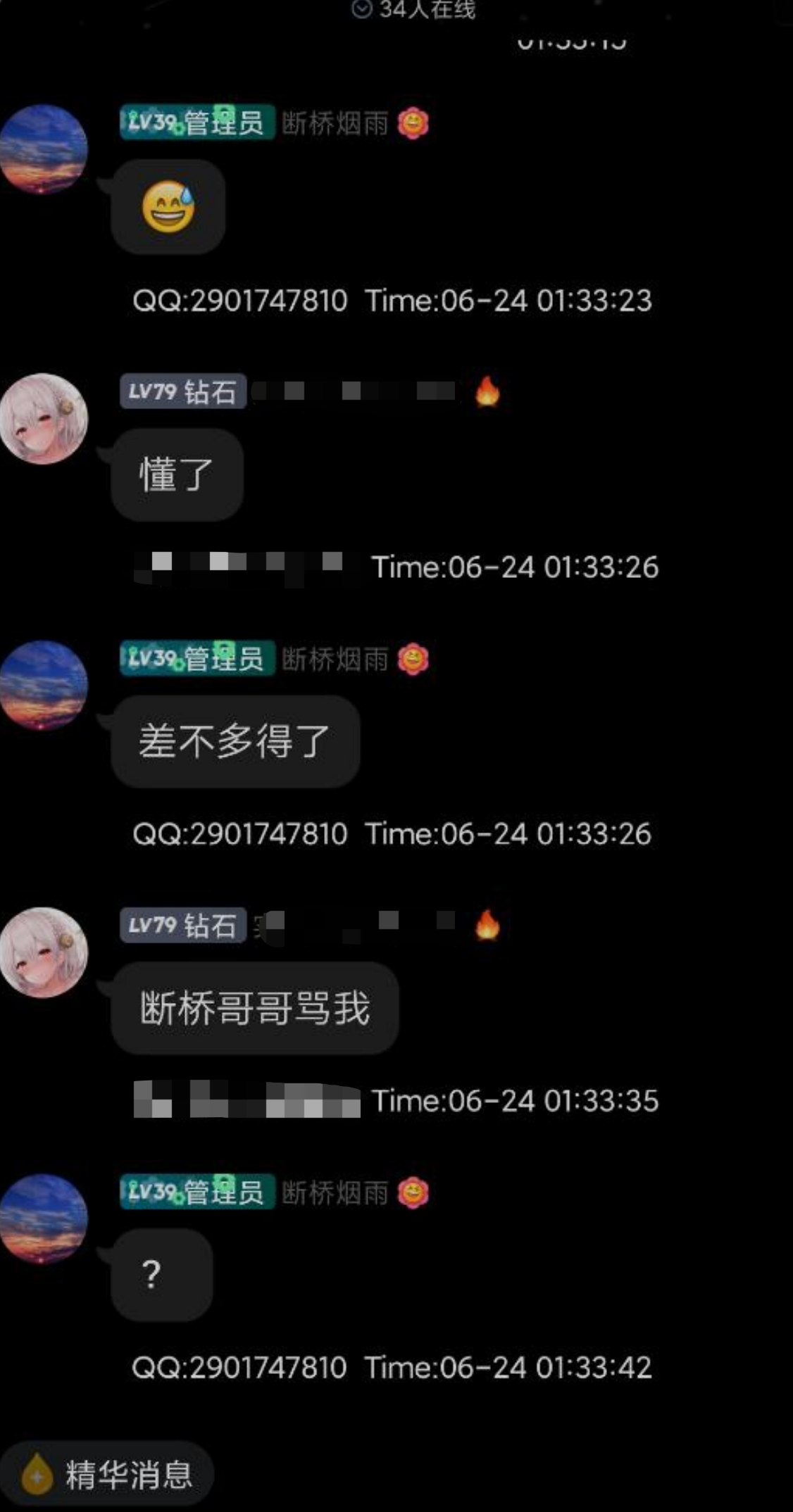The image size is (793, 1512).
Task: Open the avatar beside the "懂了" message
Action: tap(44, 418)
